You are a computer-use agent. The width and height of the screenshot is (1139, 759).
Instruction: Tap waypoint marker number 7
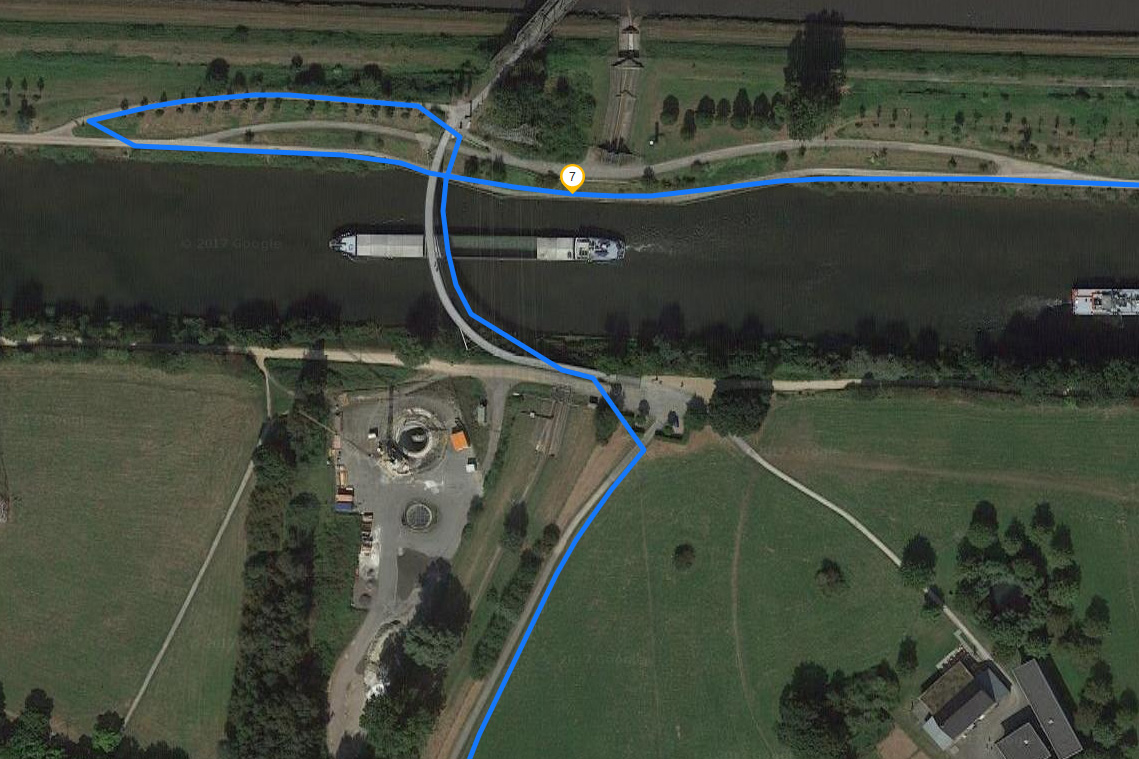[x=571, y=177]
